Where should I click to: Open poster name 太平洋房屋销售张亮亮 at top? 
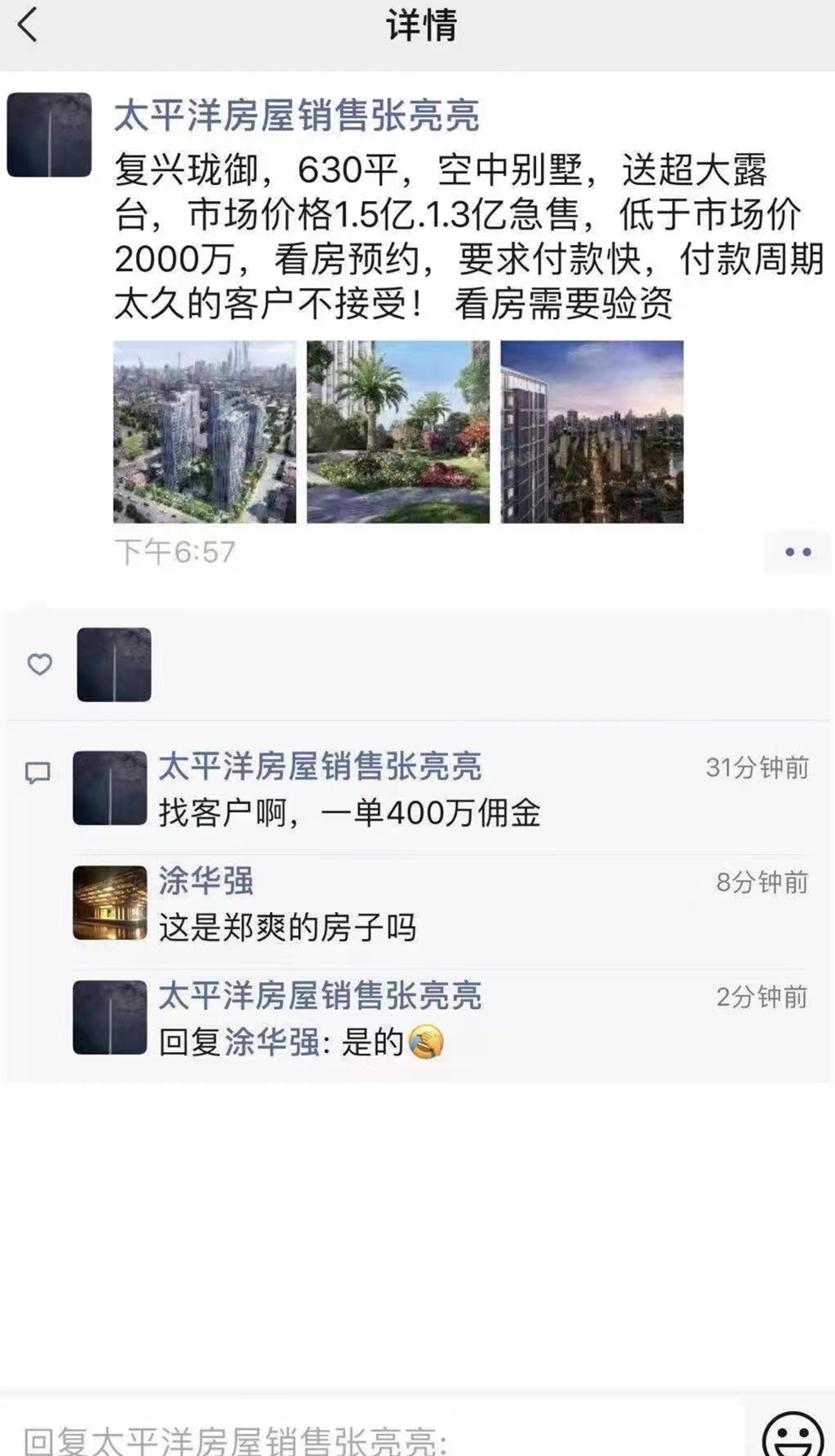pyautogui.click(x=297, y=116)
